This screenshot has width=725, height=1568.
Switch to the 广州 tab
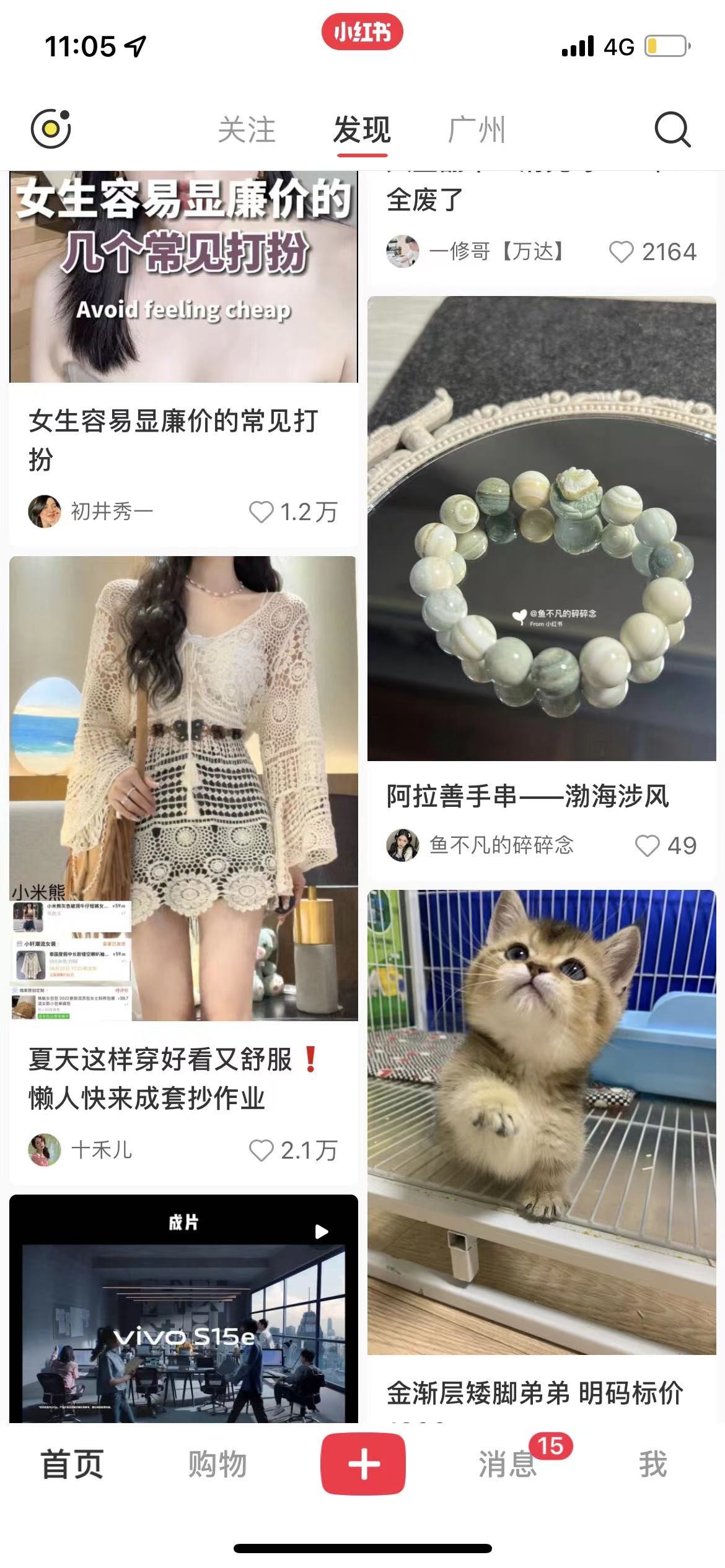click(477, 130)
